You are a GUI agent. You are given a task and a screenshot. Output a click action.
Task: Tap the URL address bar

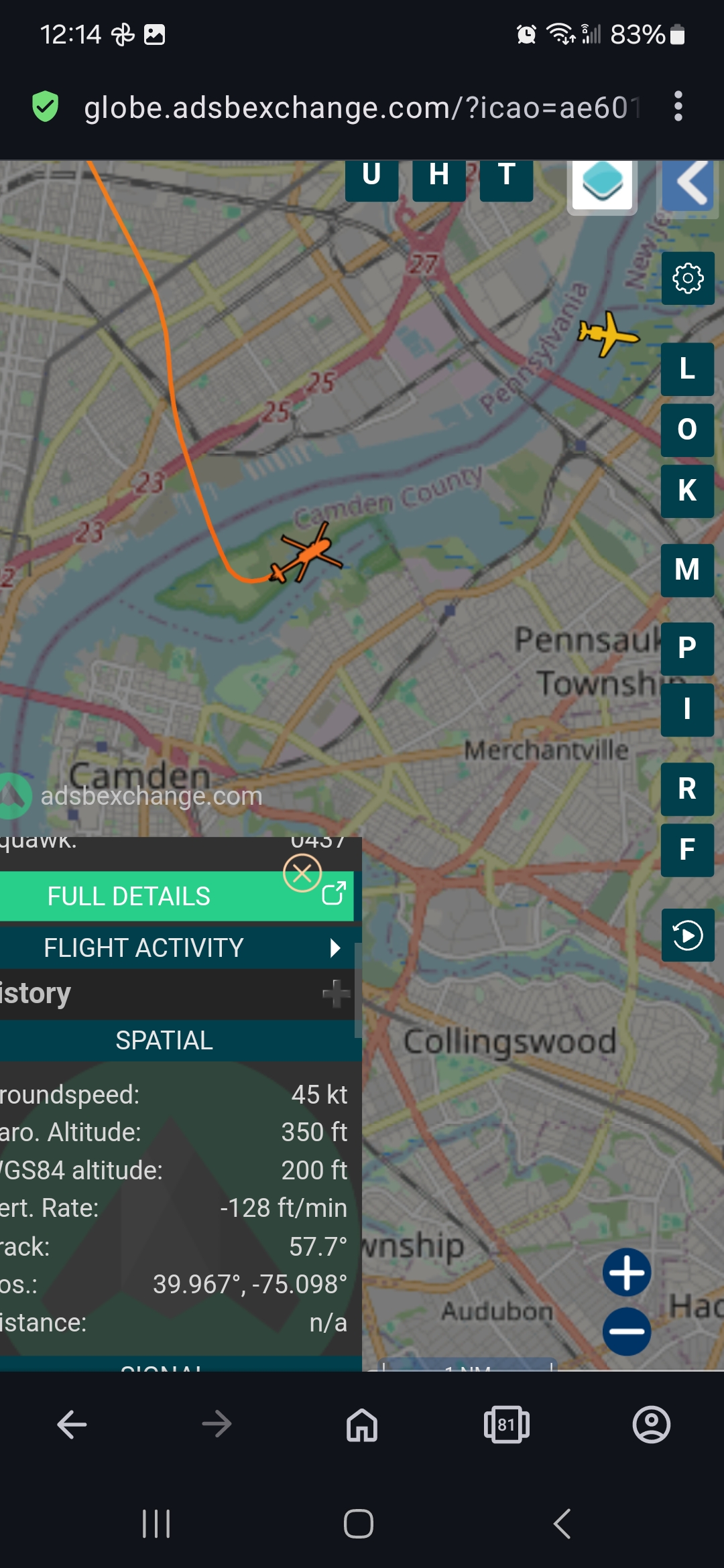point(362,107)
